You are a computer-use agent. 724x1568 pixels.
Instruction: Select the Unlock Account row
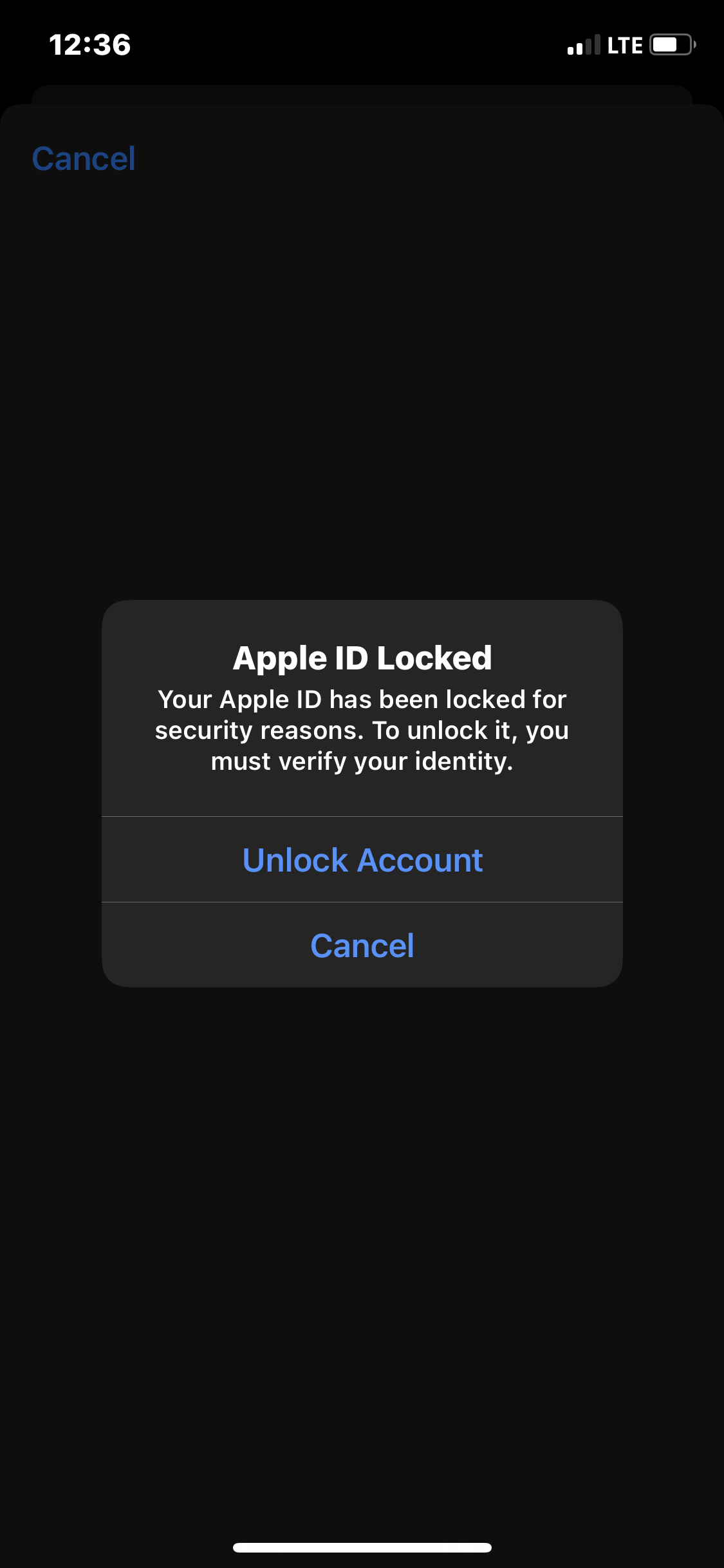[x=362, y=859]
